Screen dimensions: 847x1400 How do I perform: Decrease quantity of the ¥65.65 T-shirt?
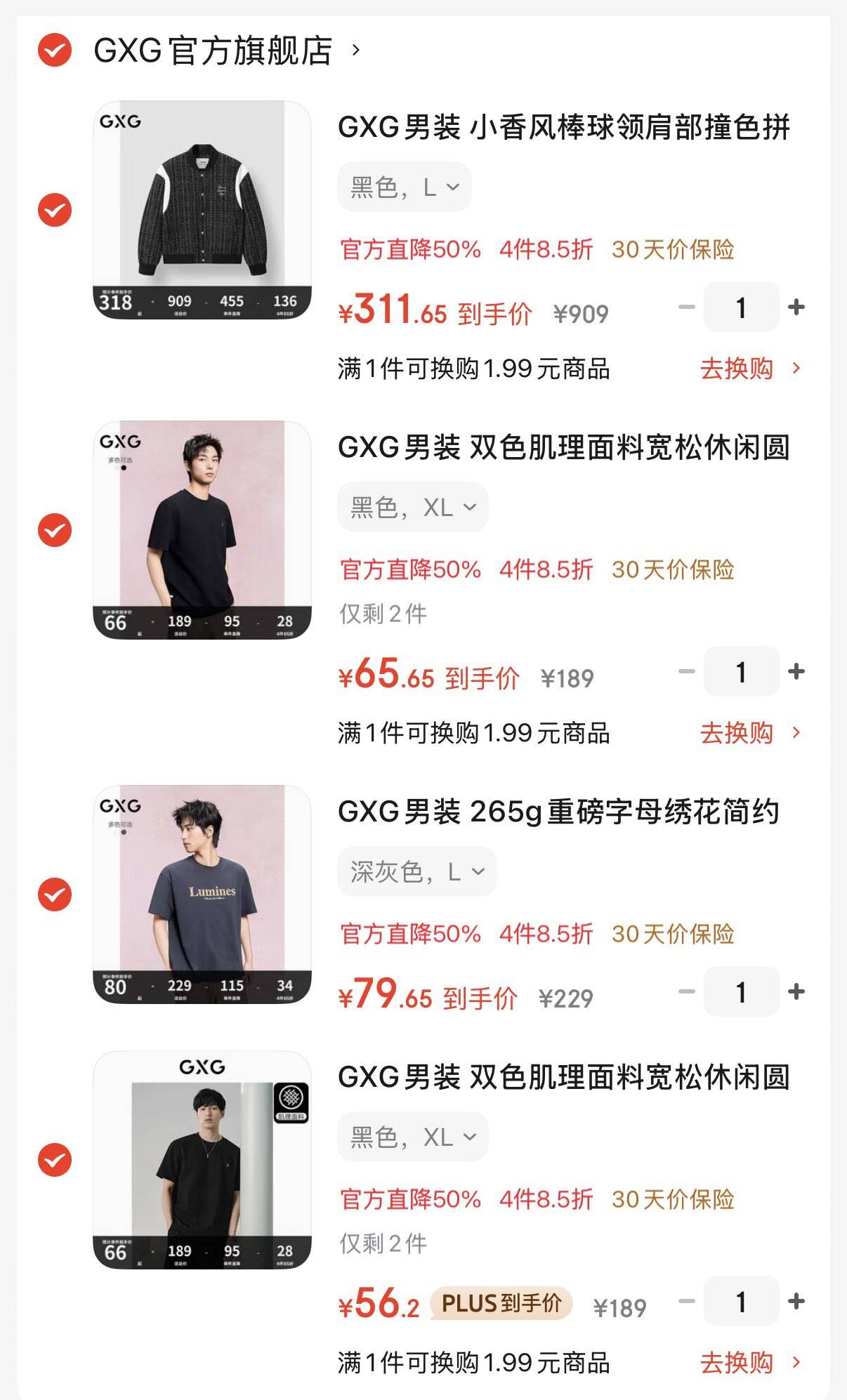click(687, 672)
